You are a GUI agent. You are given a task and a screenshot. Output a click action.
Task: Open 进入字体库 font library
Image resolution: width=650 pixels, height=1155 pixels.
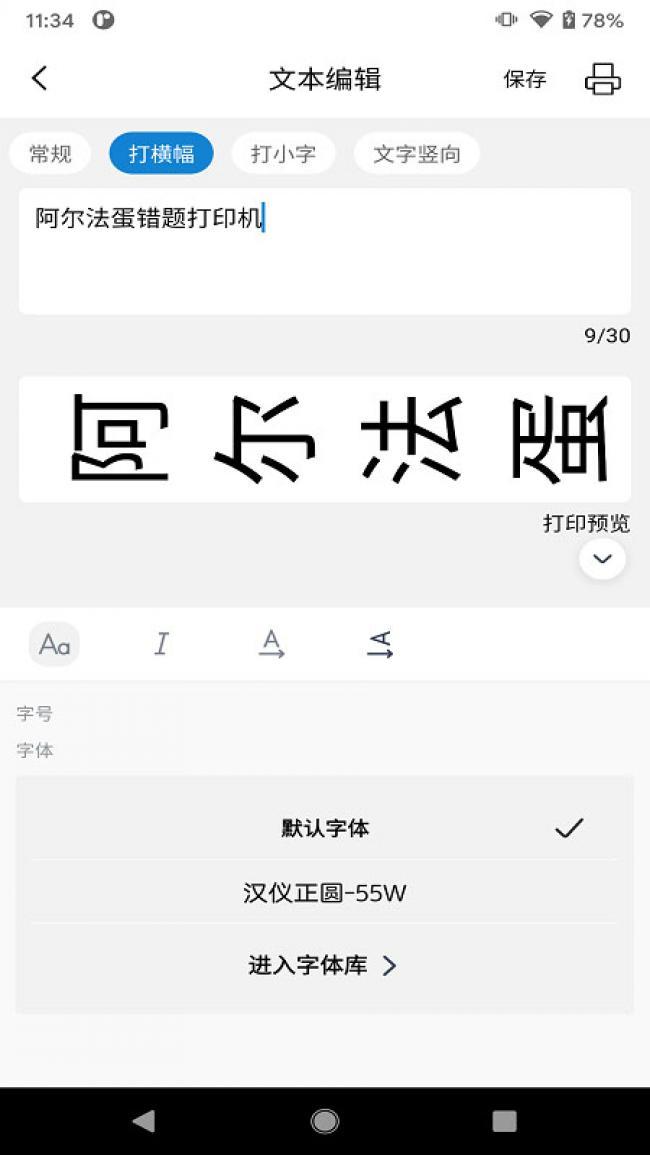(324, 965)
